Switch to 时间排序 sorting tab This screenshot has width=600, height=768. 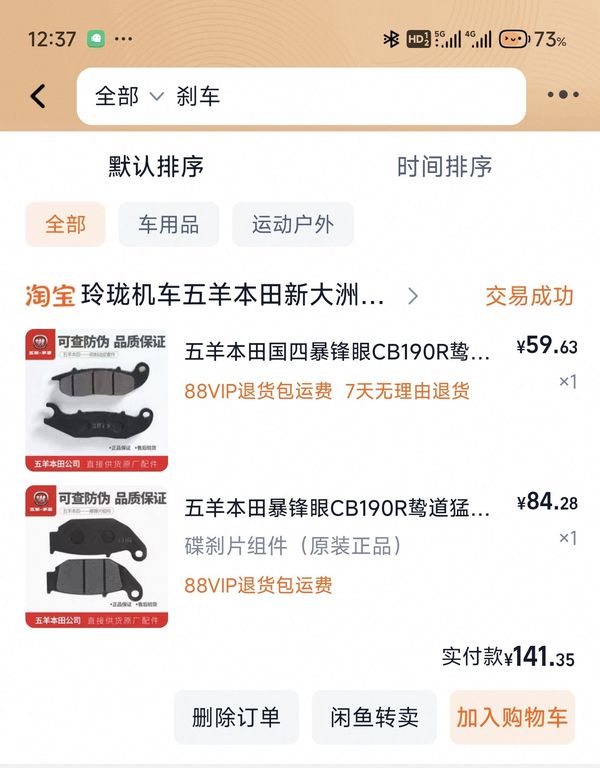tap(444, 167)
